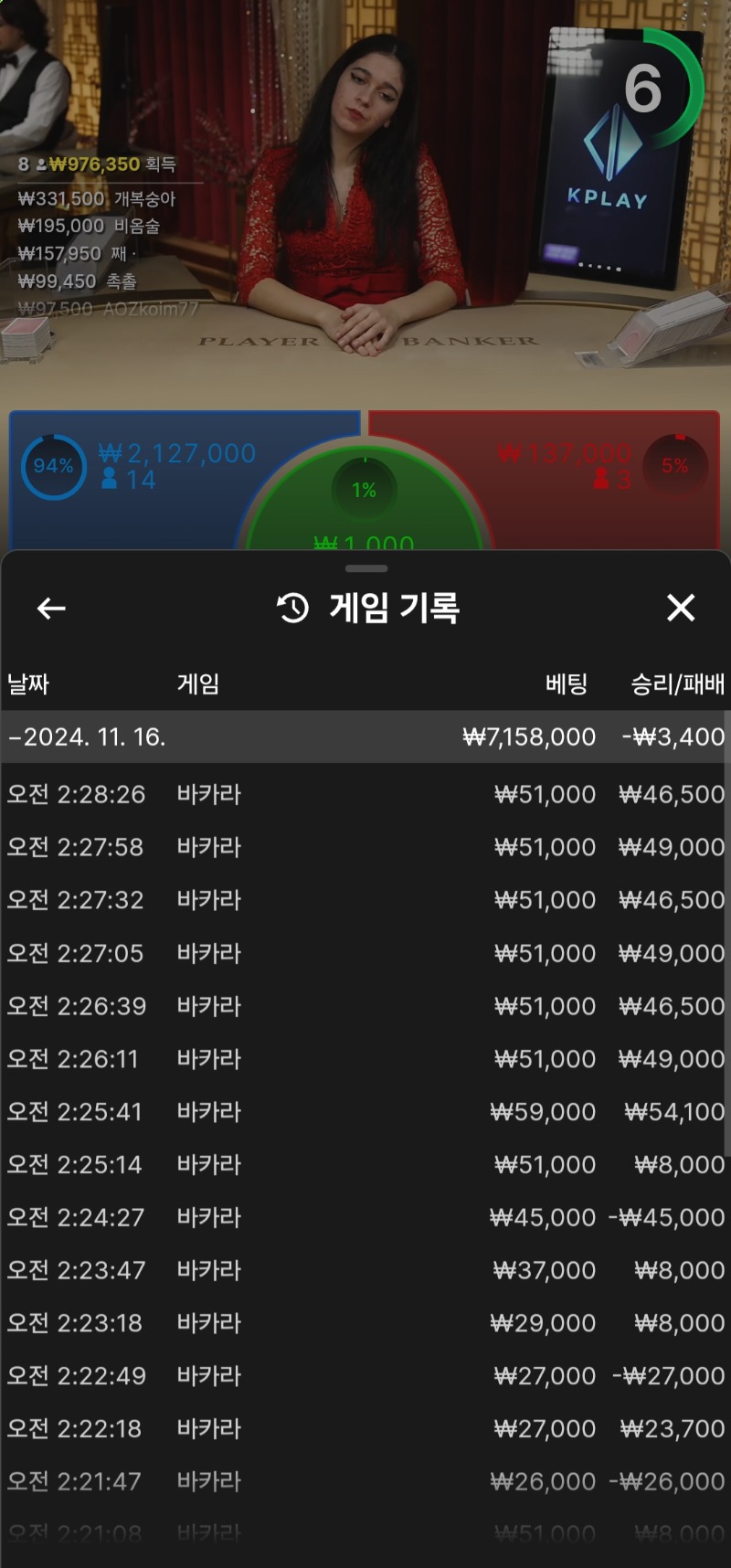Viewport: 731px width, 1568px height.
Task: Open the 오전 2:28:26 바카라 record
Action: click(x=365, y=794)
